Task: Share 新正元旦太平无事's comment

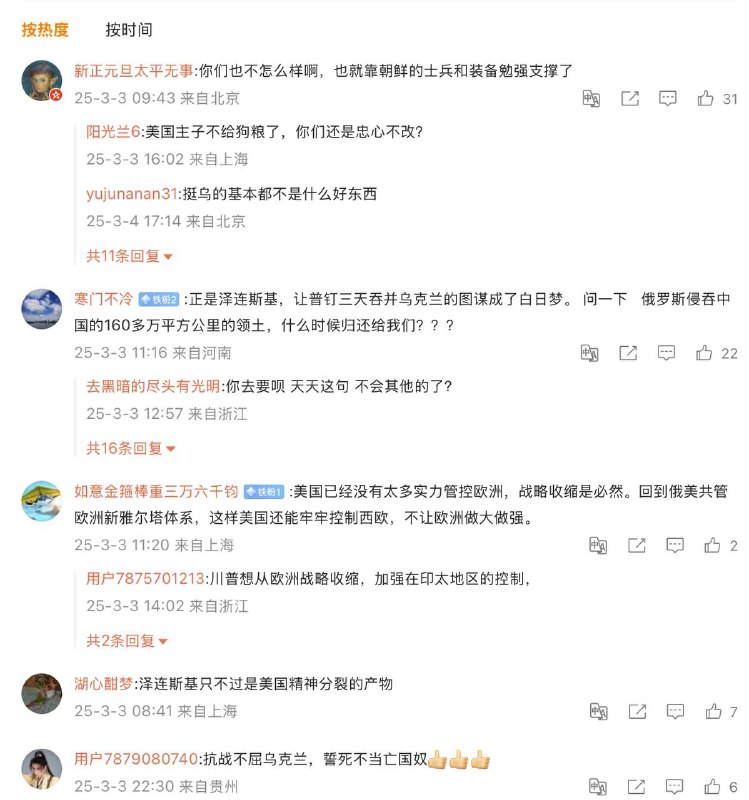Action: click(x=630, y=98)
